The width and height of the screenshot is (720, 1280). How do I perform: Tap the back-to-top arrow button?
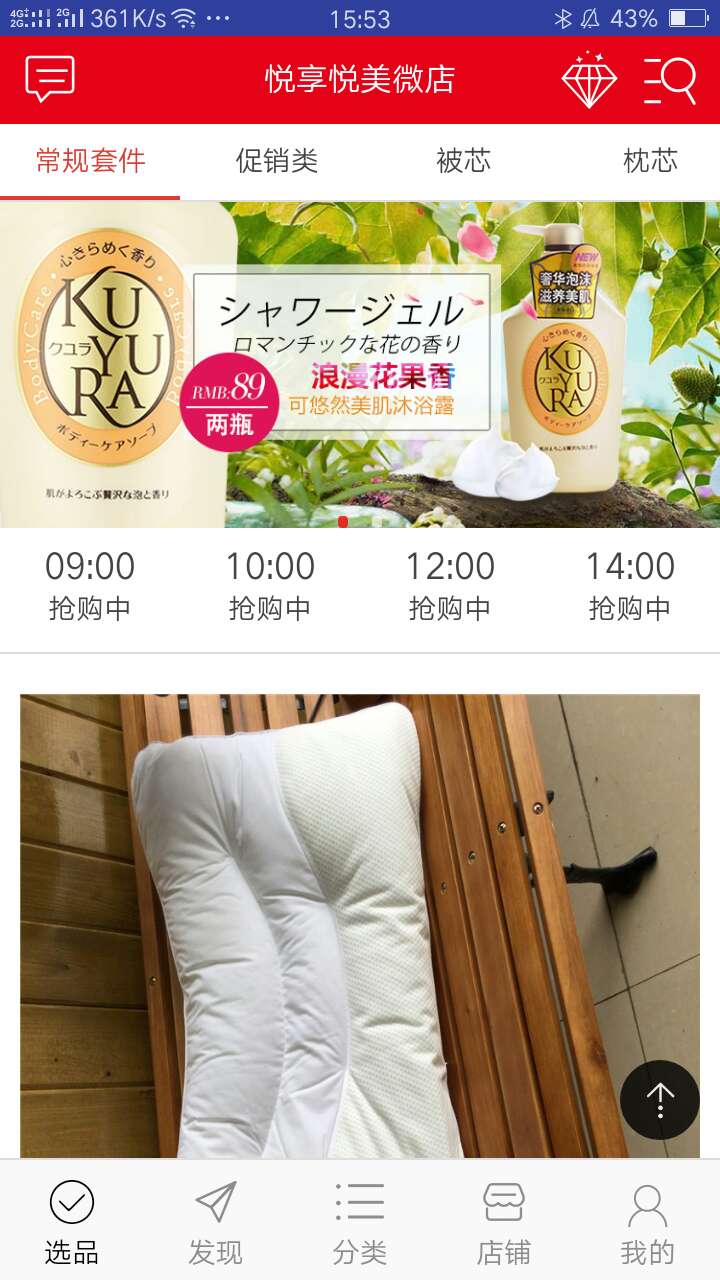click(659, 1099)
